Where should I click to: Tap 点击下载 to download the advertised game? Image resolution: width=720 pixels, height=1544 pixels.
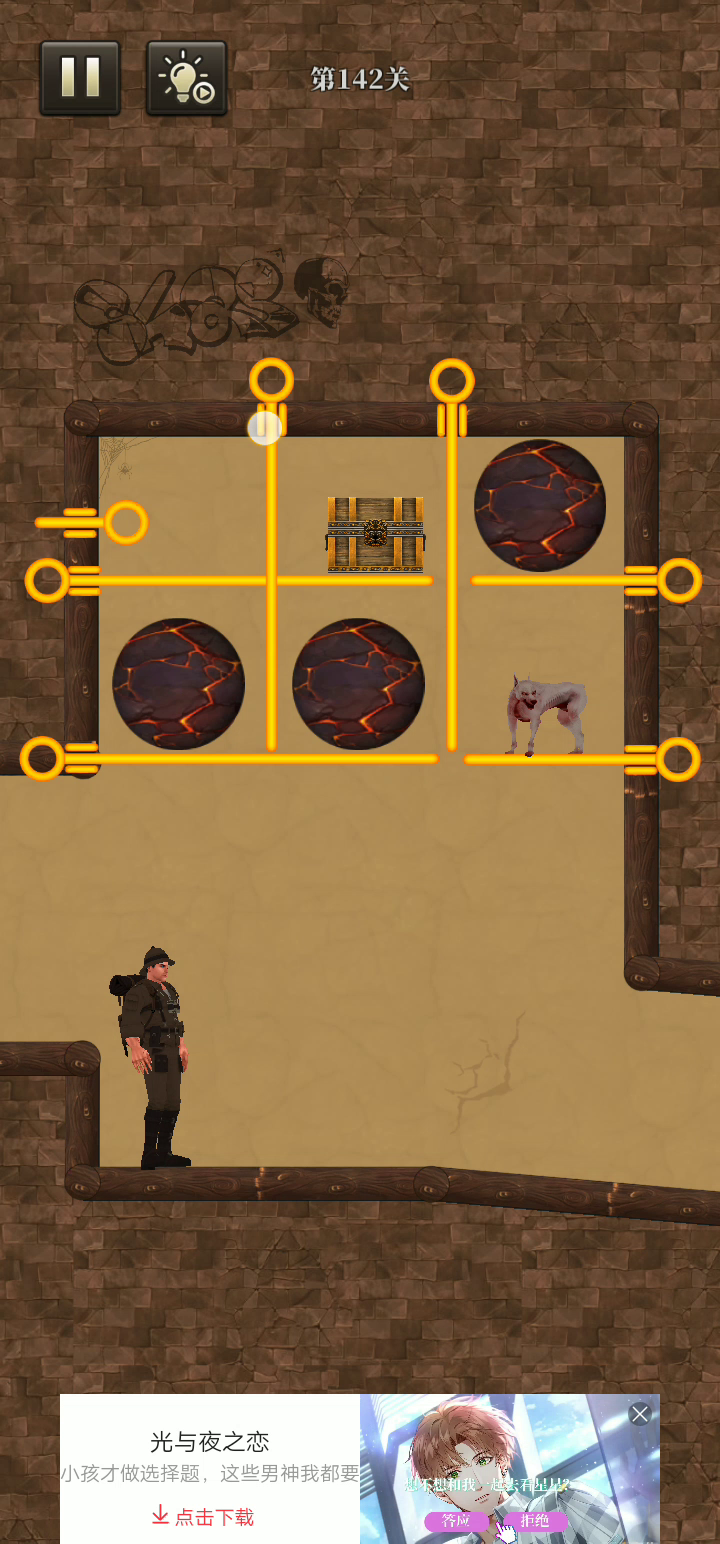[203, 1516]
